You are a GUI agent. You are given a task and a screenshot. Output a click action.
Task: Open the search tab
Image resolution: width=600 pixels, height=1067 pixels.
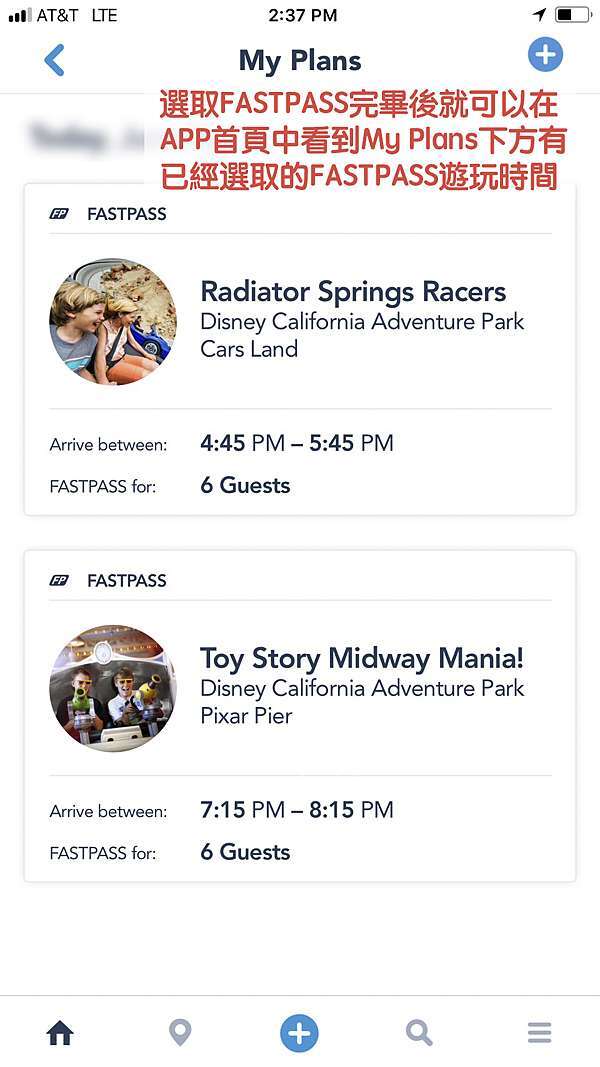pyautogui.click(x=419, y=1033)
